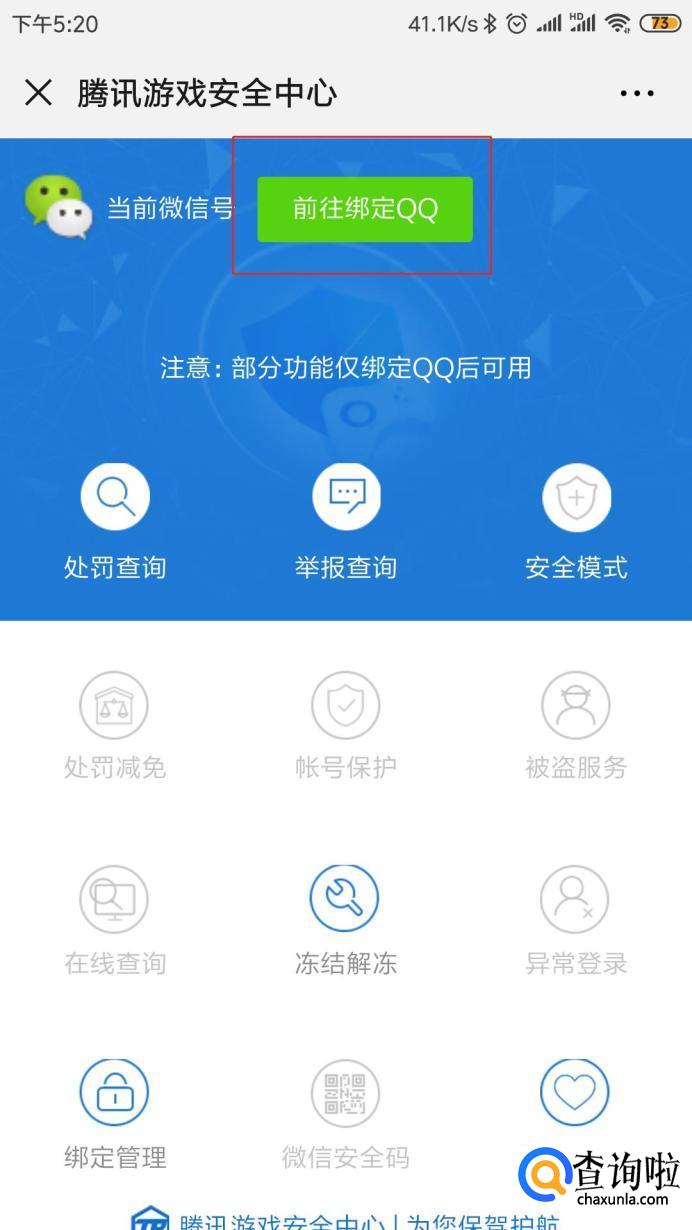Image resolution: width=692 pixels, height=1230 pixels.
Task: Tap the green 前往绑定QQ button
Action: point(364,209)
